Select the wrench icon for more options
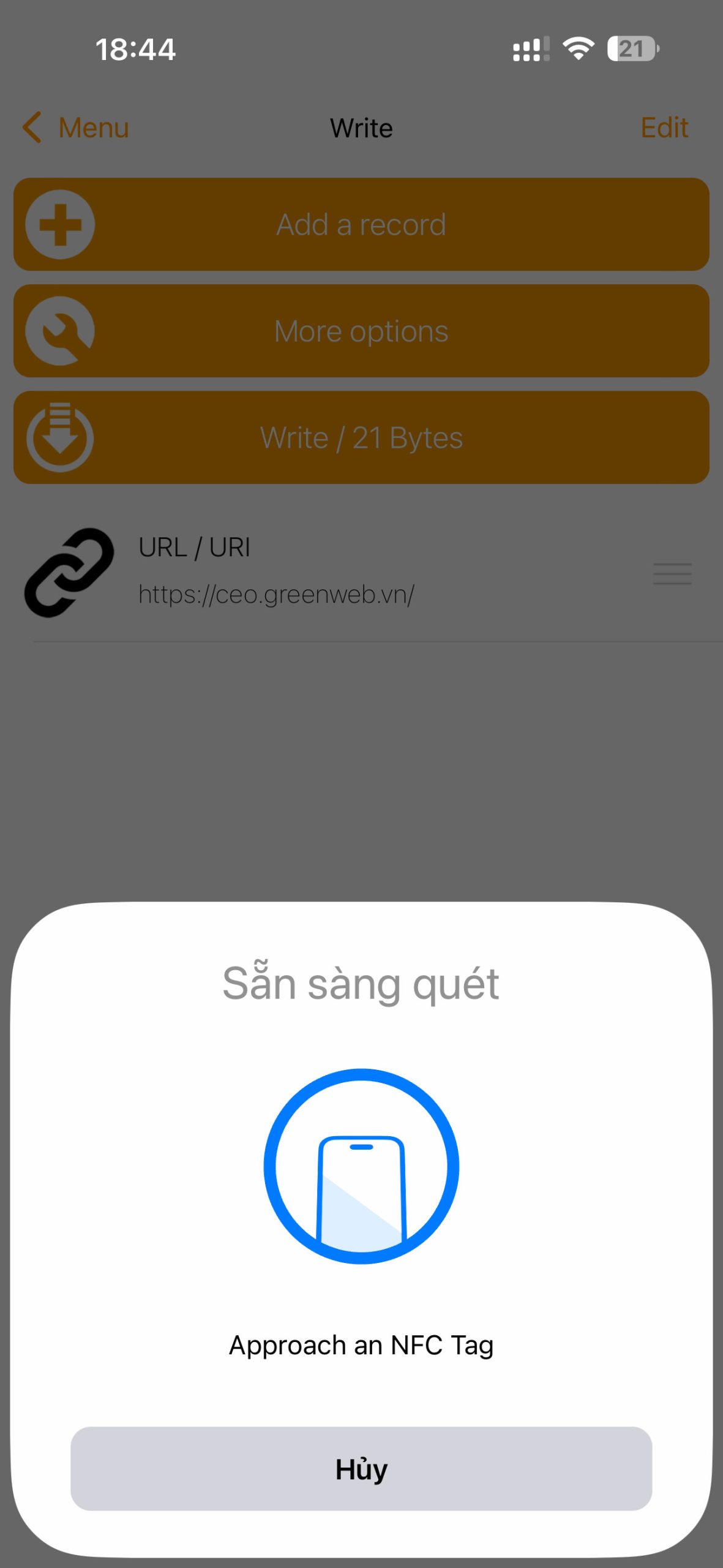The height and width of the screenshot is (1568, 723). click(x=59, y=330)
